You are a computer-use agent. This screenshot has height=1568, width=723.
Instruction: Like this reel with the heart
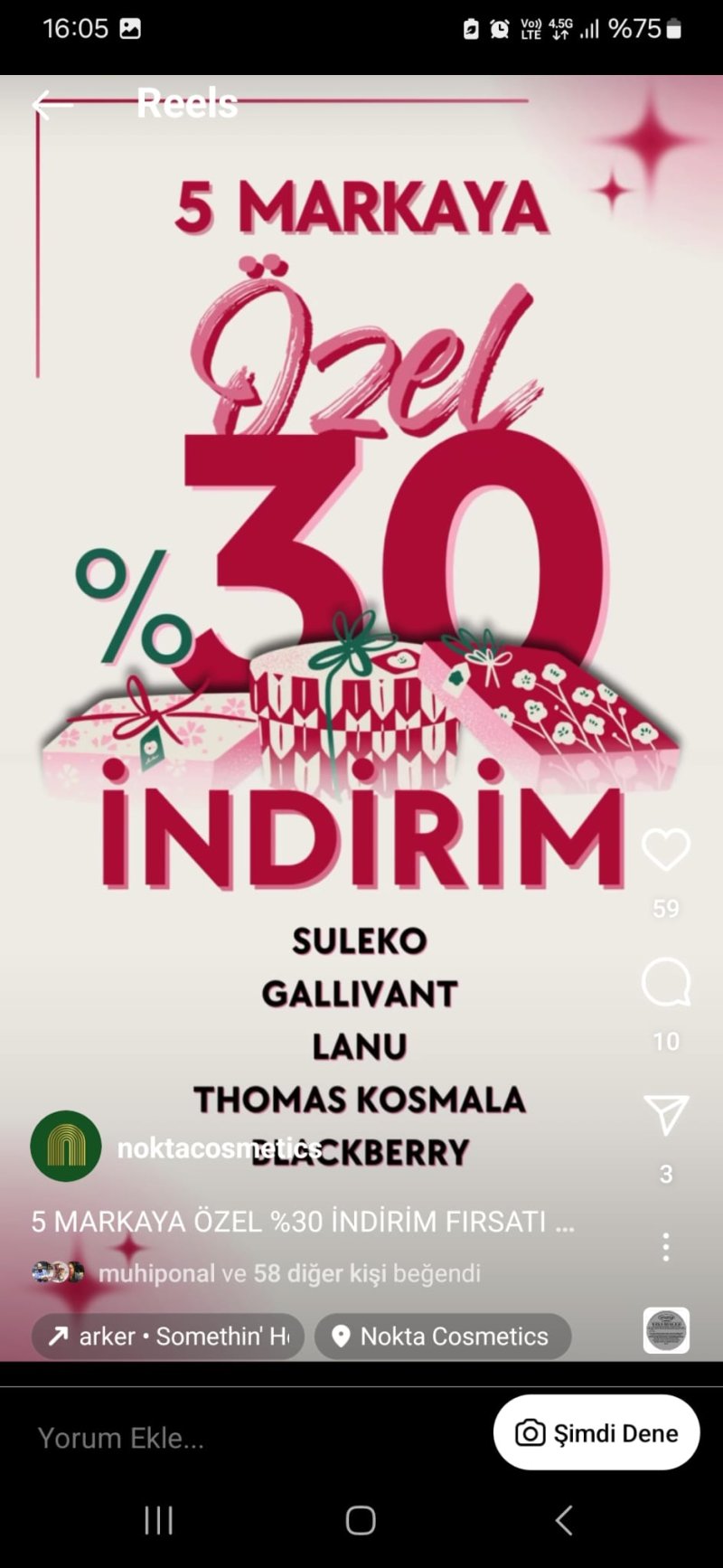(x=666, y=850)
